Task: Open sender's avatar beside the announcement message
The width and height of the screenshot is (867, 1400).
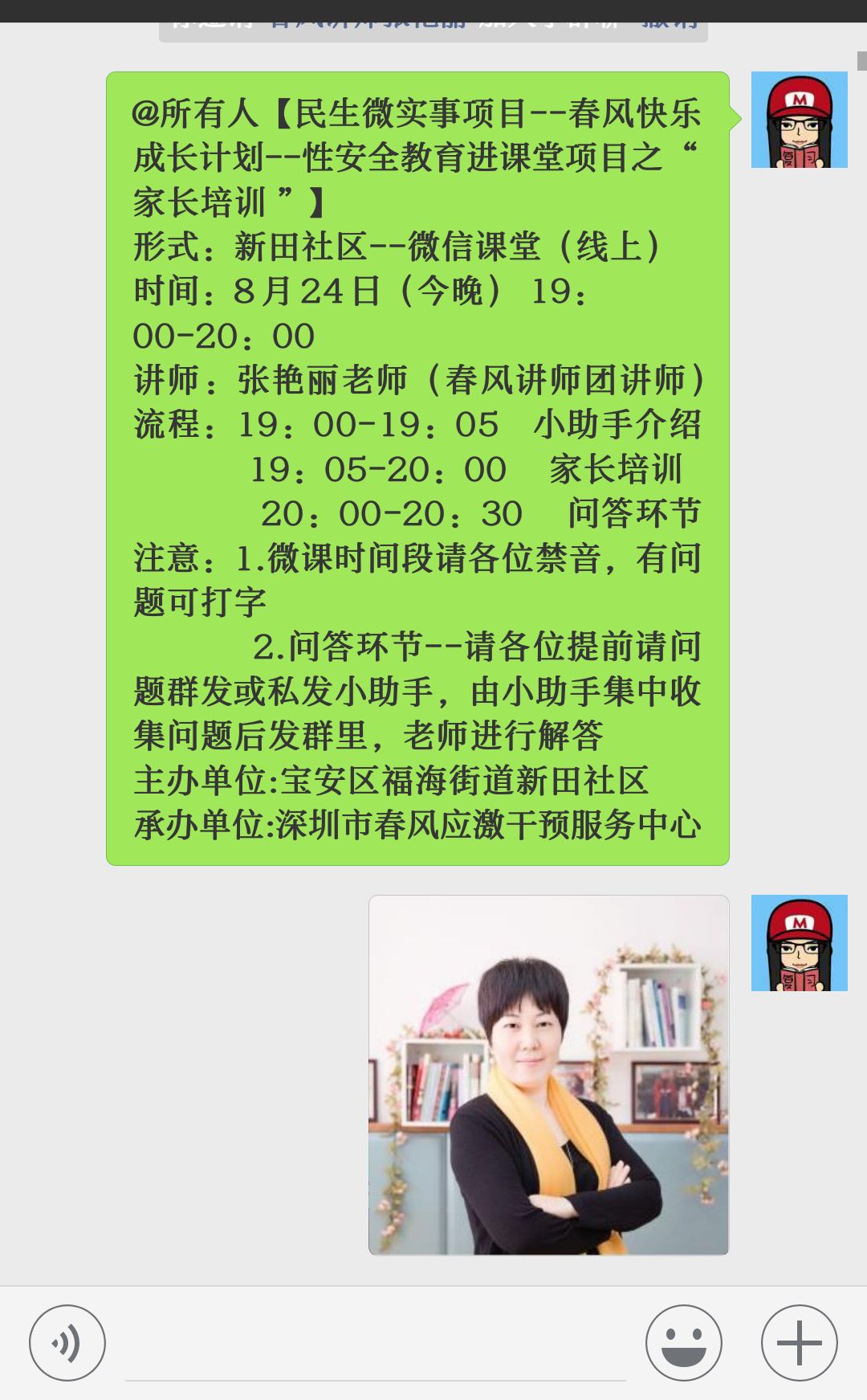Action: tap(799, 120)
